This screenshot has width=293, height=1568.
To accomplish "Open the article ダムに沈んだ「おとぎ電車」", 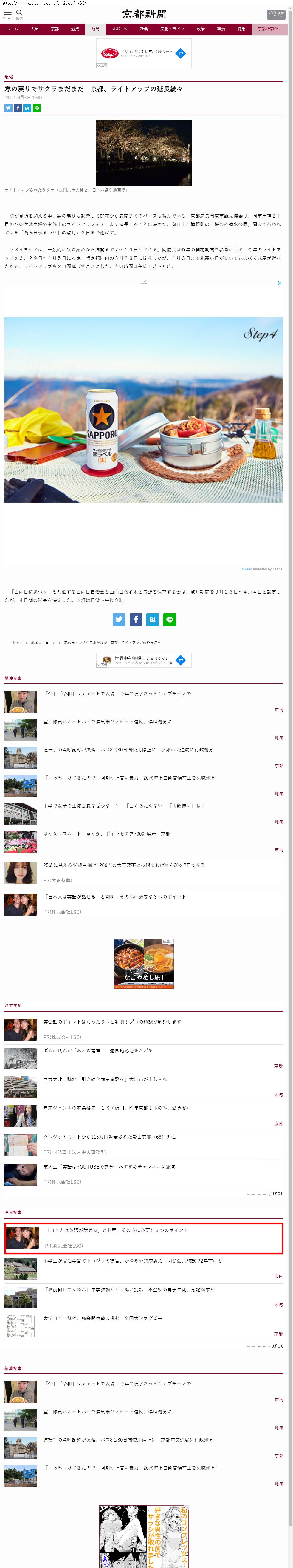I will click(97, 1050).
